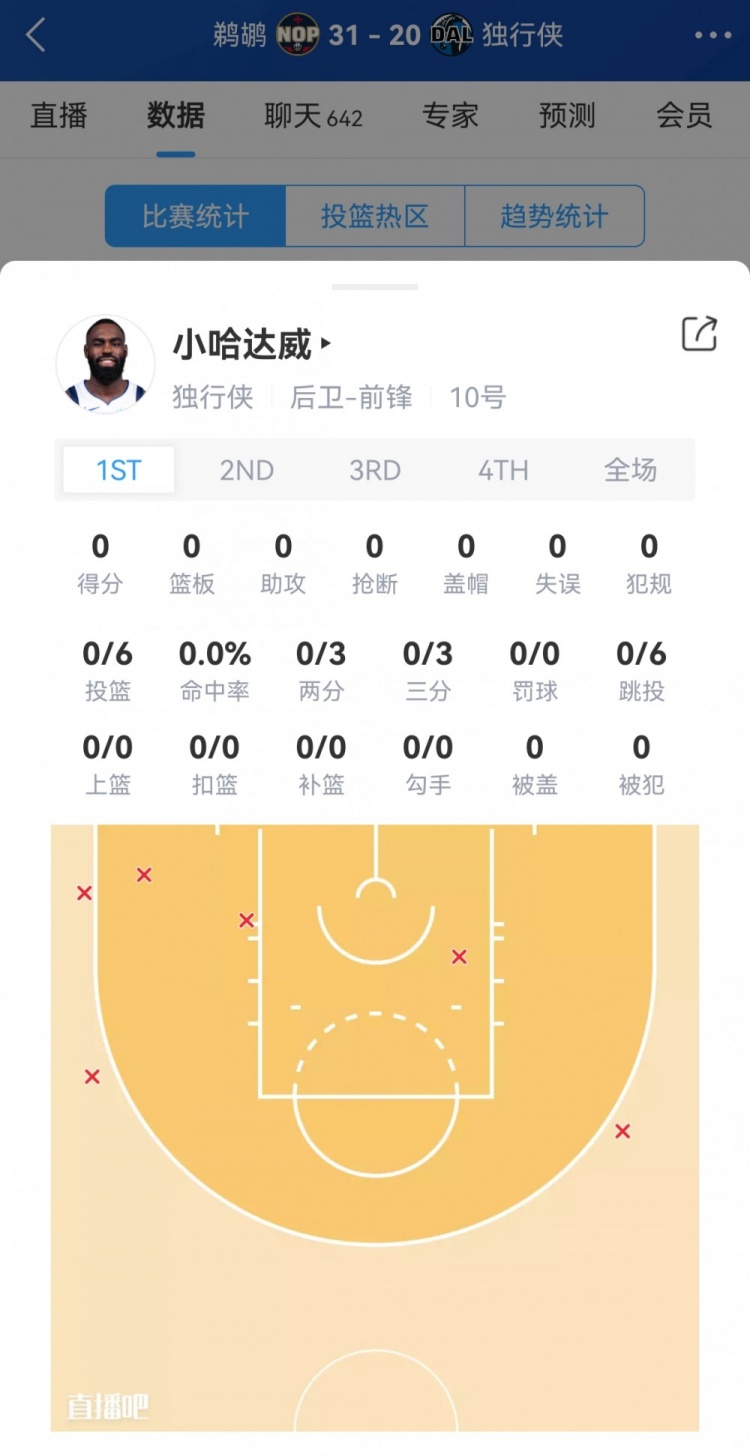Screen dimensions: 750x1455
Task: Switch to the 直播 tab
Action: coord(59,116)
